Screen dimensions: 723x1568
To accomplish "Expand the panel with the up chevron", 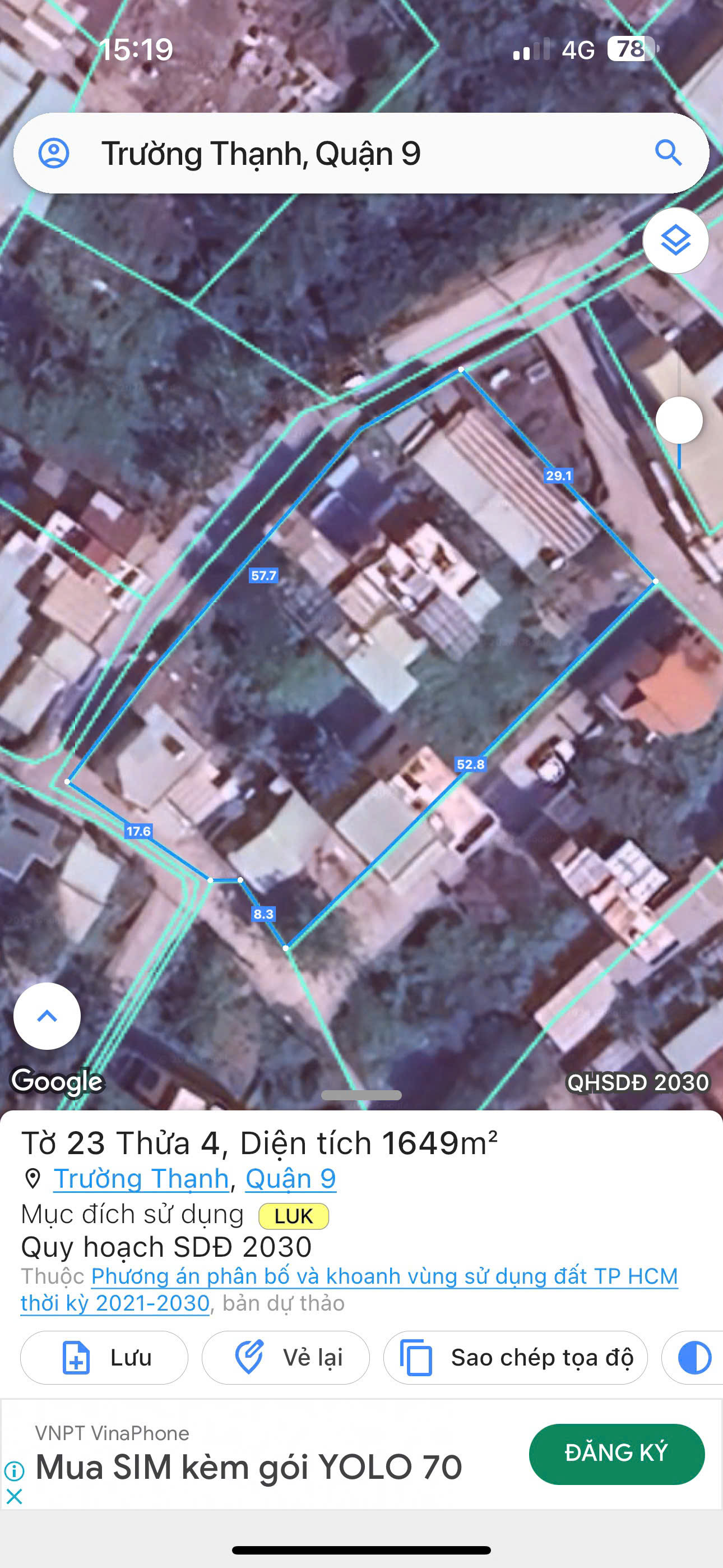I will (x=47, y=1016).
